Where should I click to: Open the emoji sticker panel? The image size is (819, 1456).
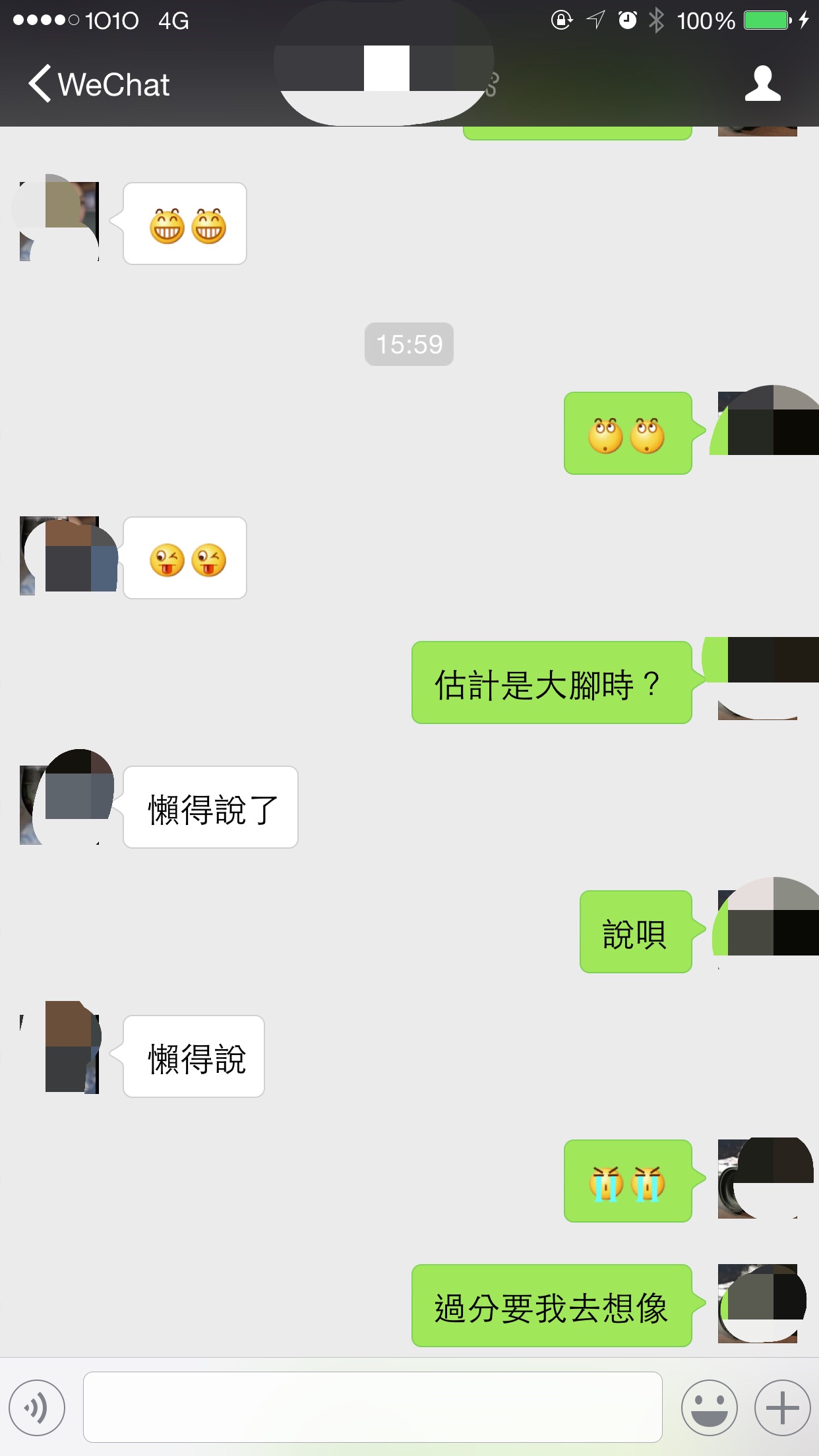(x=709, y=1408)
